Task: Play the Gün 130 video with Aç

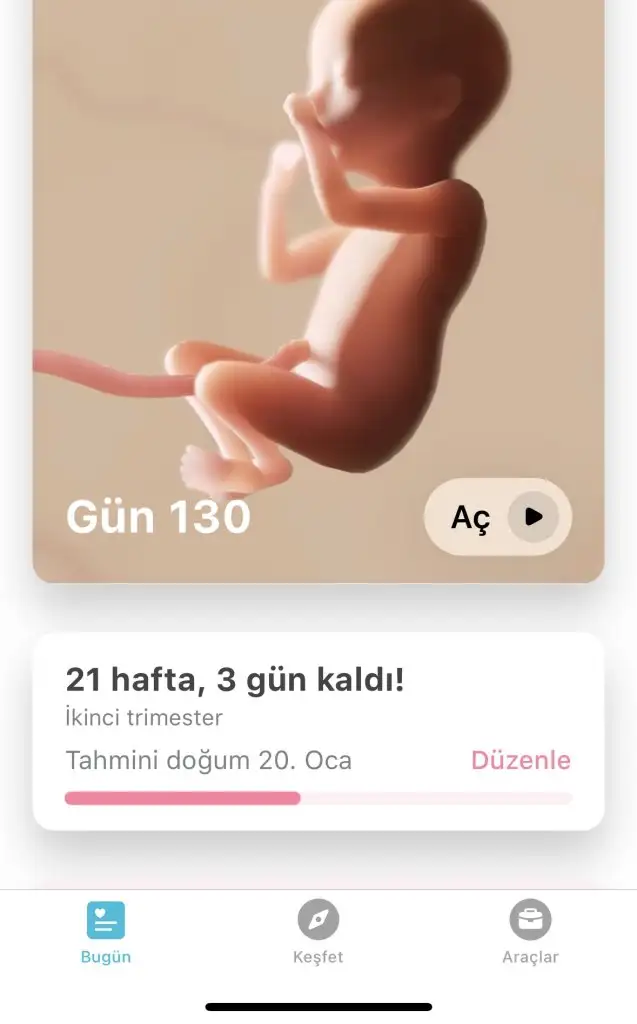Action: click(x=497, y=517)
